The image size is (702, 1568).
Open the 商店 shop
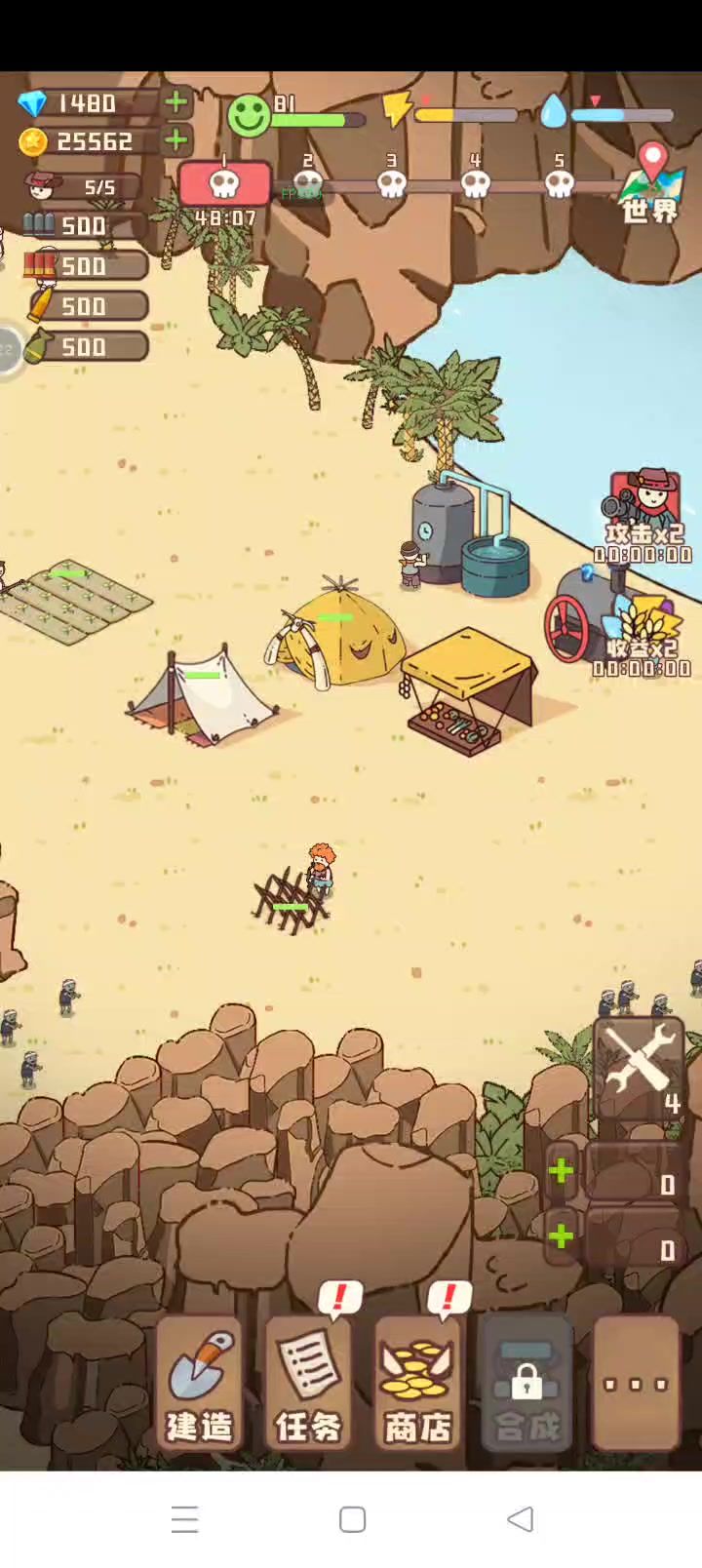point(418,1383)
